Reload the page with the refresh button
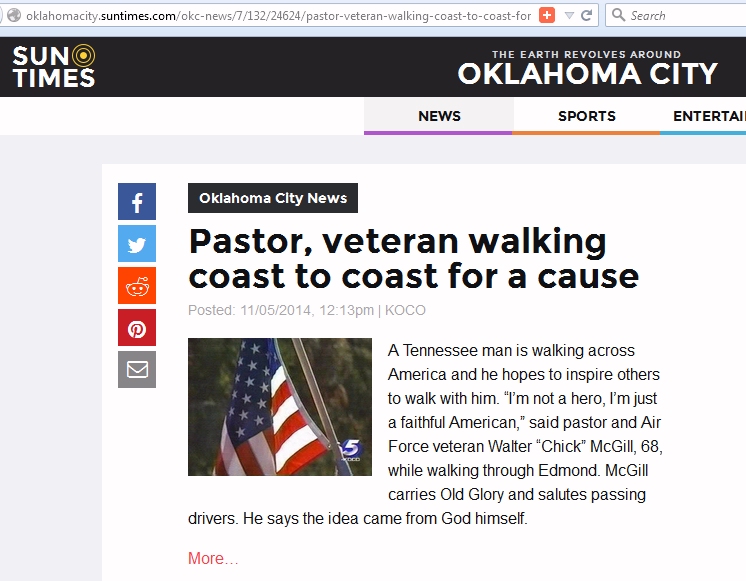 click(587, 15)
